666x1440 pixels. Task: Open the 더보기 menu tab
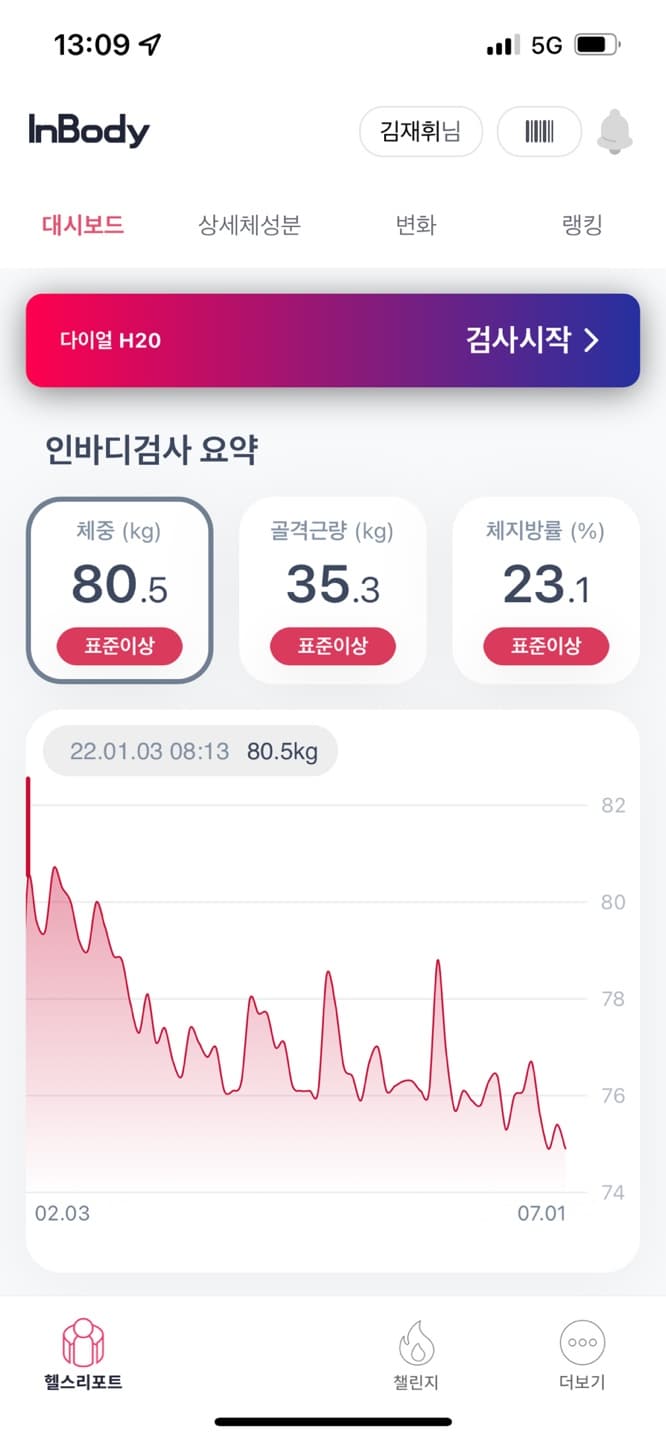[582, 1356]
